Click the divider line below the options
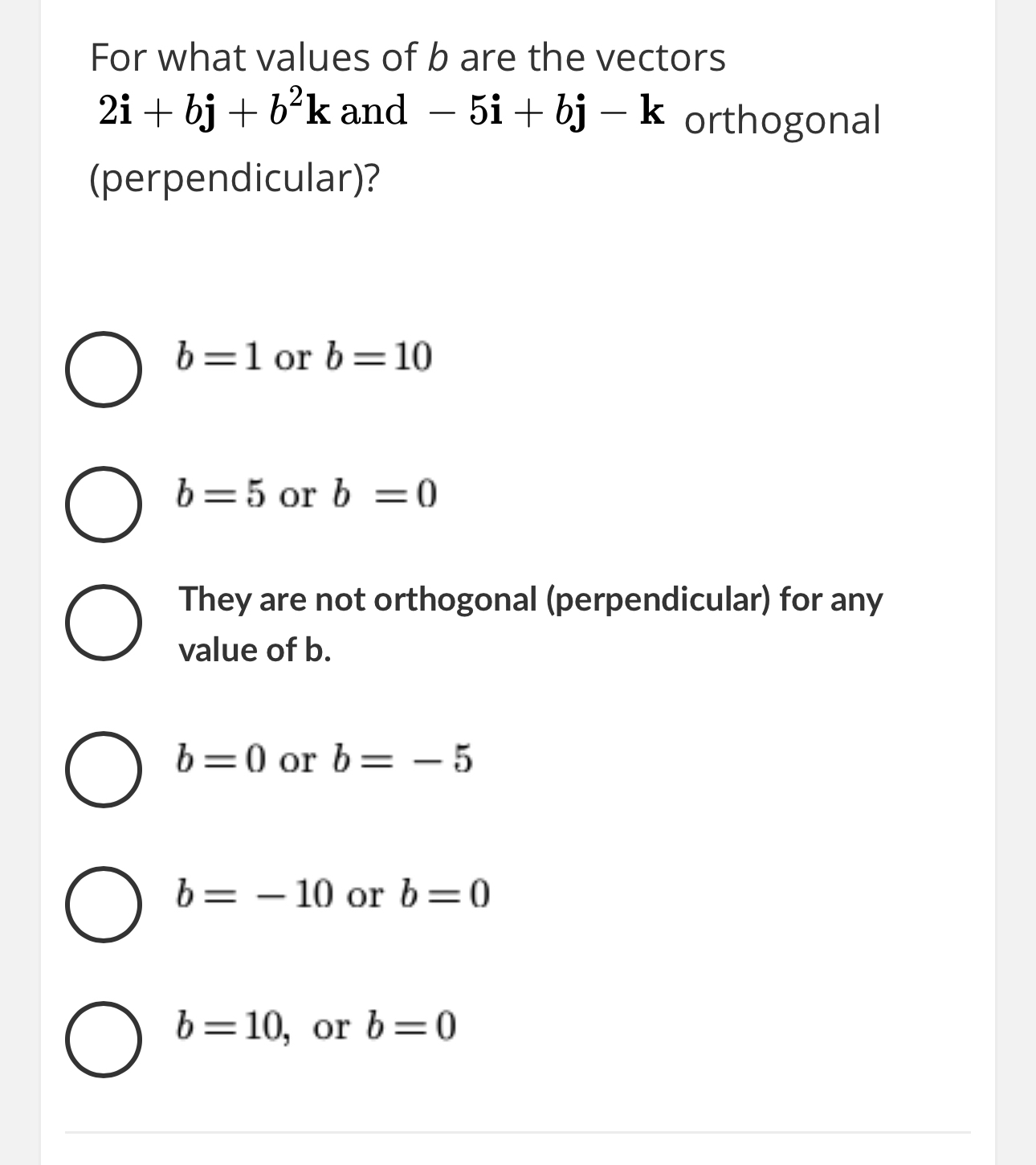Screen dimensions: 1036x1165 point(518,1134)
